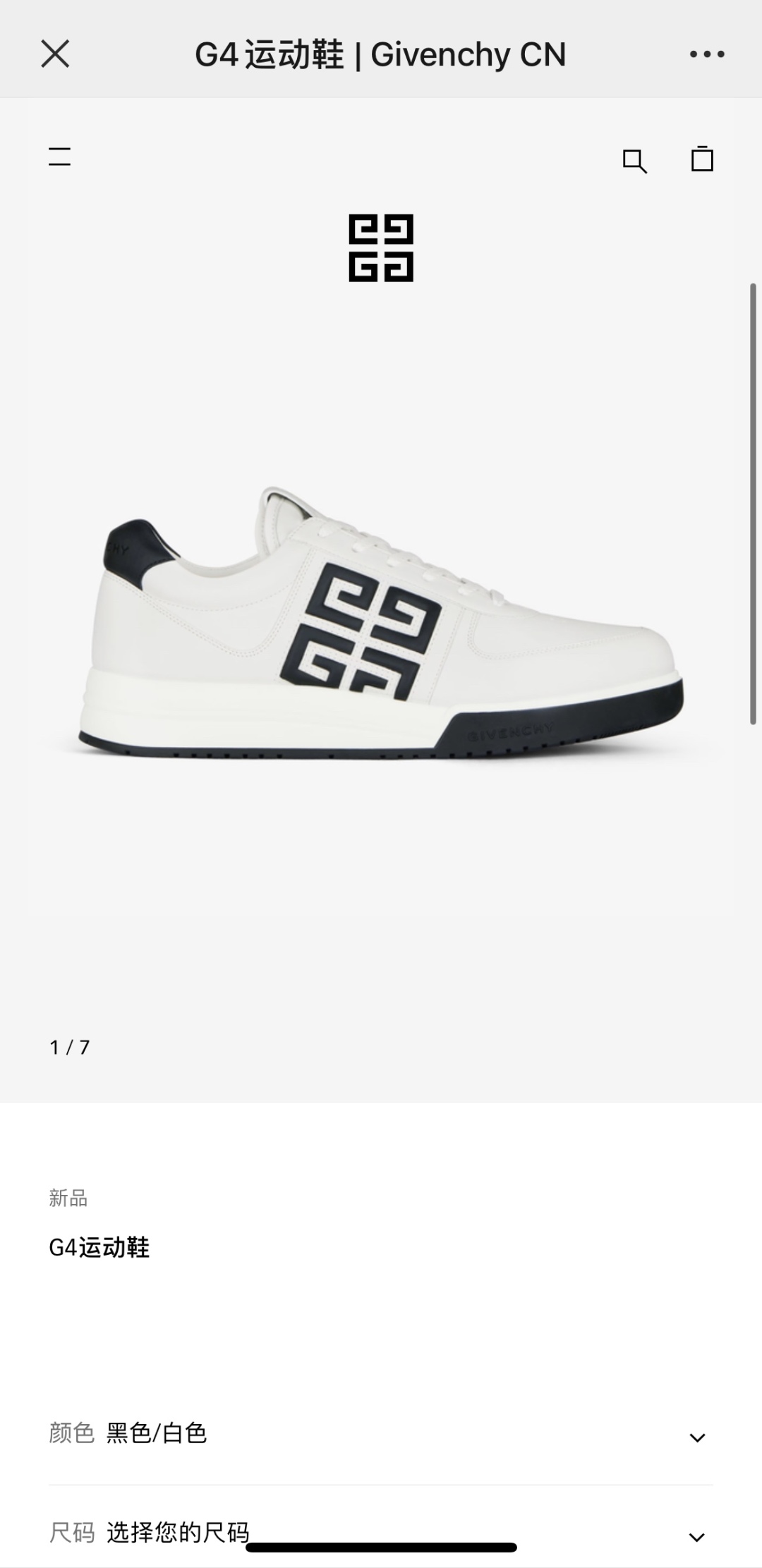762x1568 pixels.
Task: Open the hamburger navigation menu
Action: pyautogui.click(x=60, y=157)
